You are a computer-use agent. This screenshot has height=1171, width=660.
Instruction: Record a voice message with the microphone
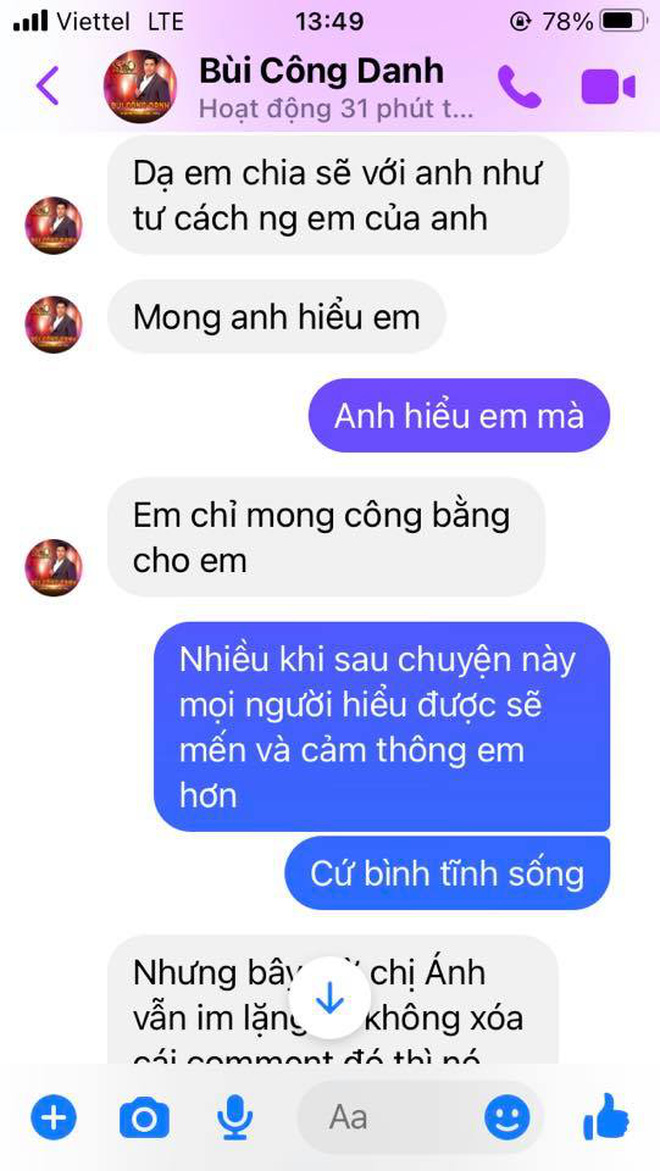237,1117
